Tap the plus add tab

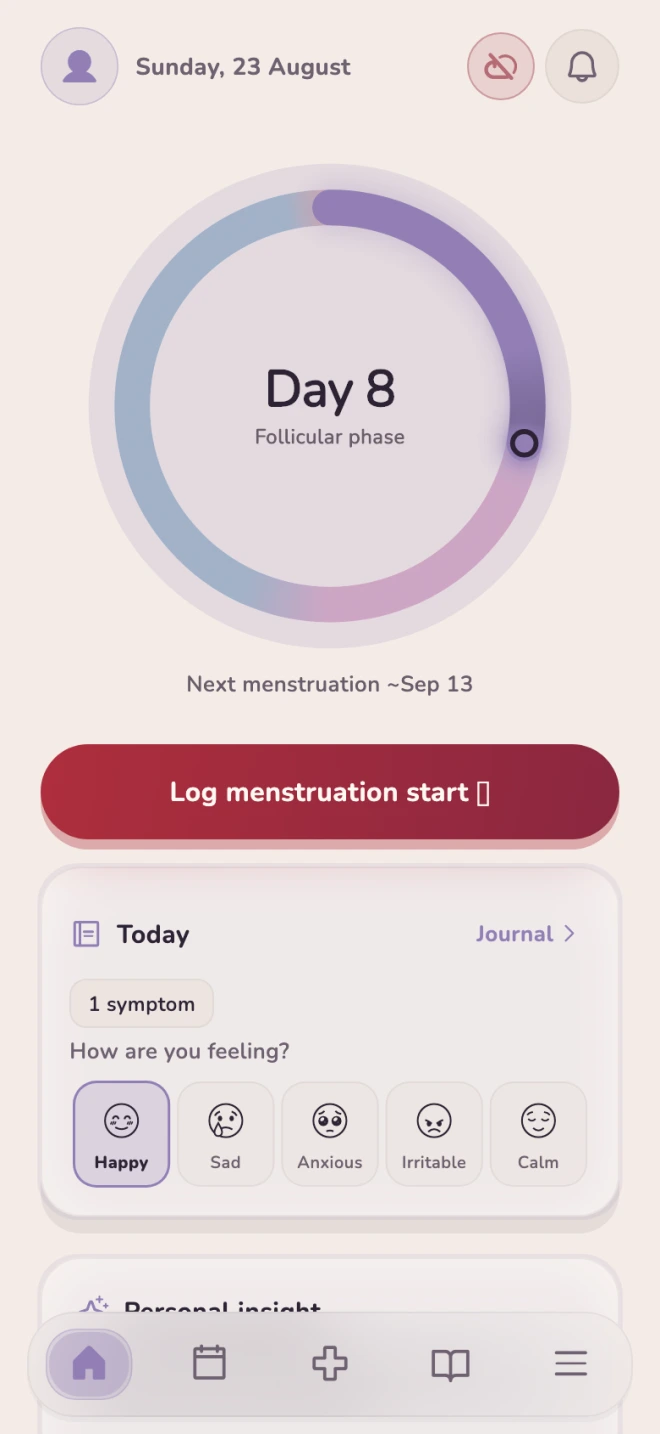coord(330,1363)
